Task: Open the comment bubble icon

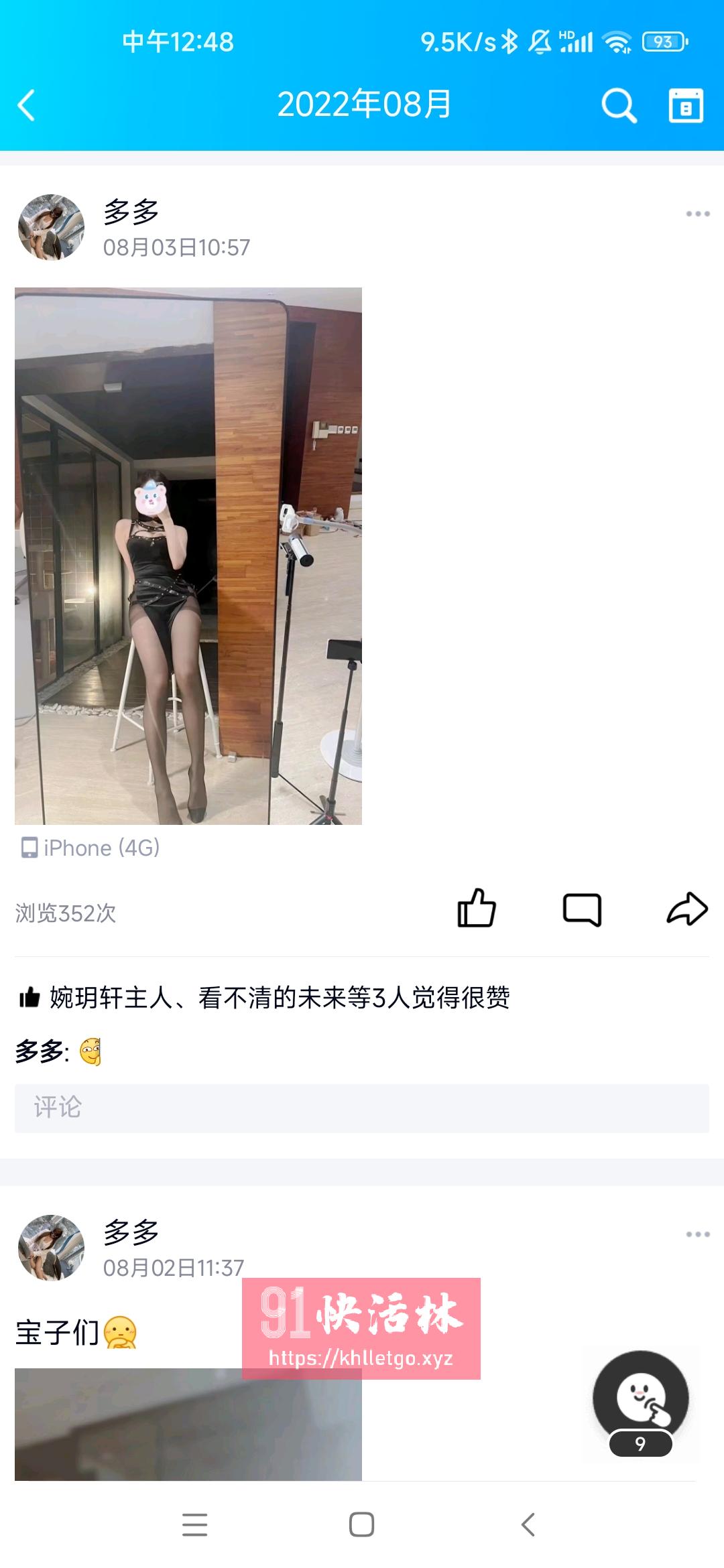Action: click(x=582, y=909)
